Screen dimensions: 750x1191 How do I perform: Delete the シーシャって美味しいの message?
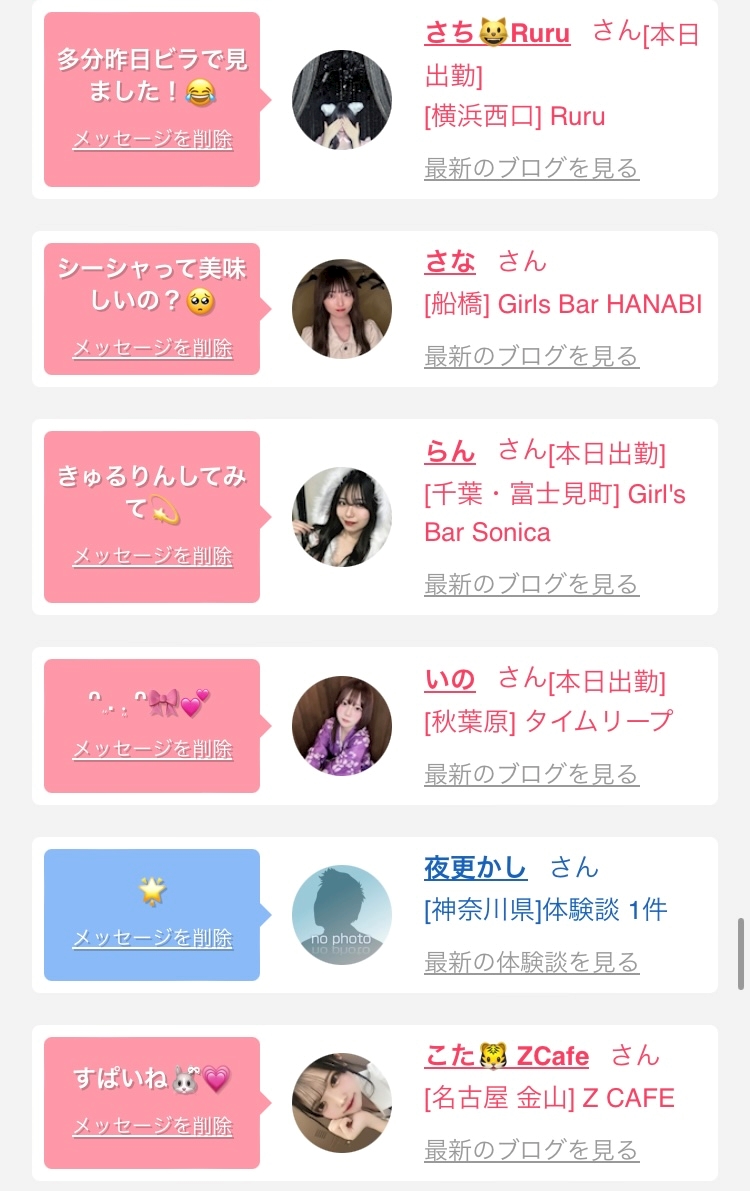[x=152, y=349]
